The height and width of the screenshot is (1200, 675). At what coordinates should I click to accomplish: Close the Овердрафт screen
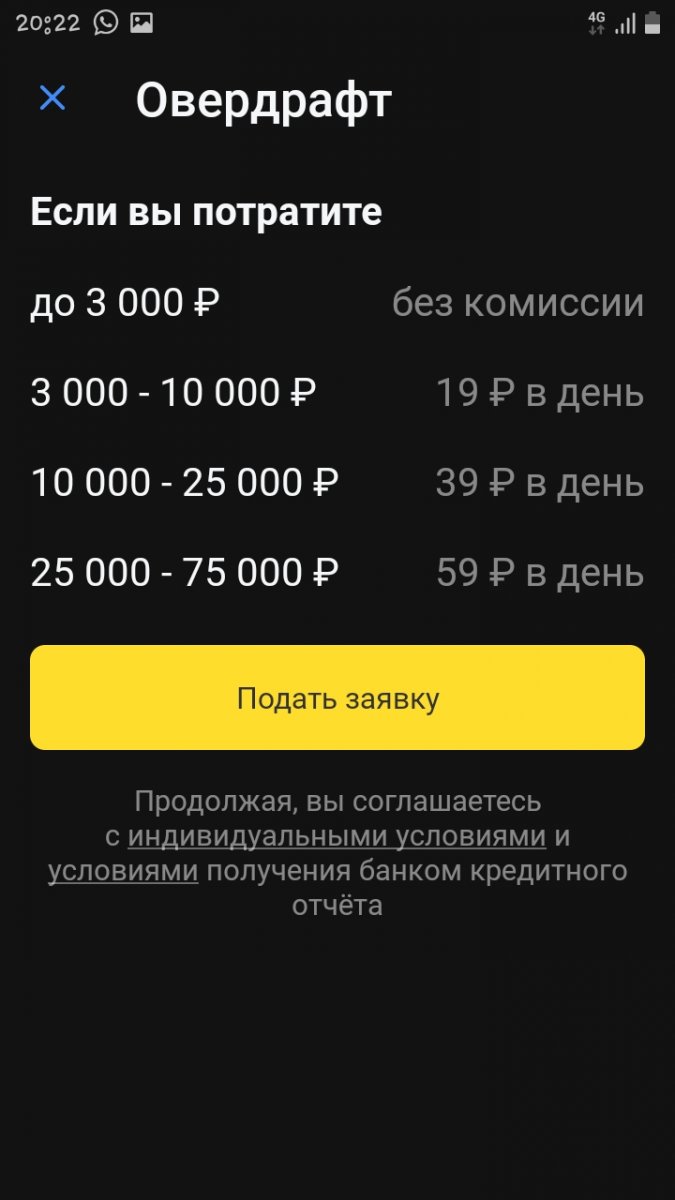[52, 98]
